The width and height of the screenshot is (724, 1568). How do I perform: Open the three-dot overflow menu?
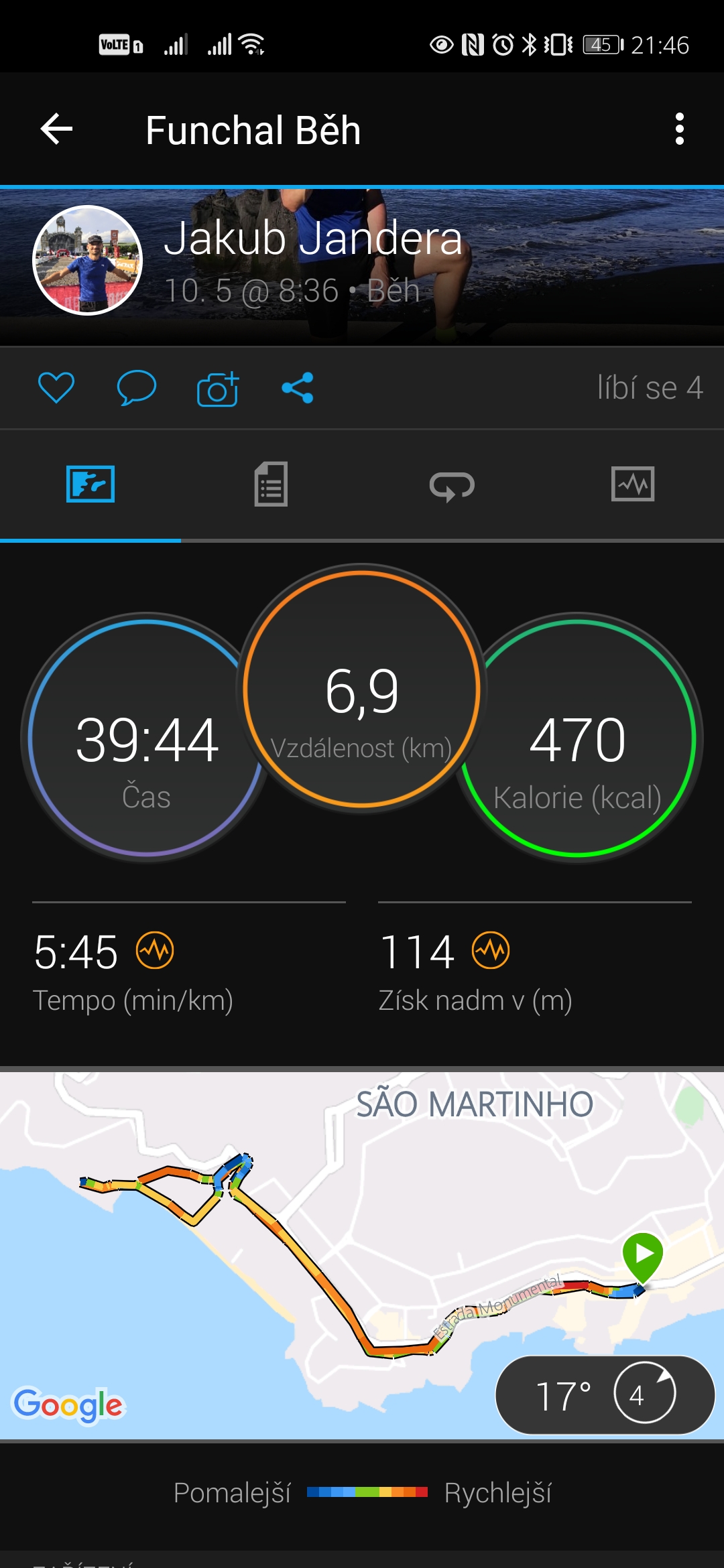click(x=679, y=129)
